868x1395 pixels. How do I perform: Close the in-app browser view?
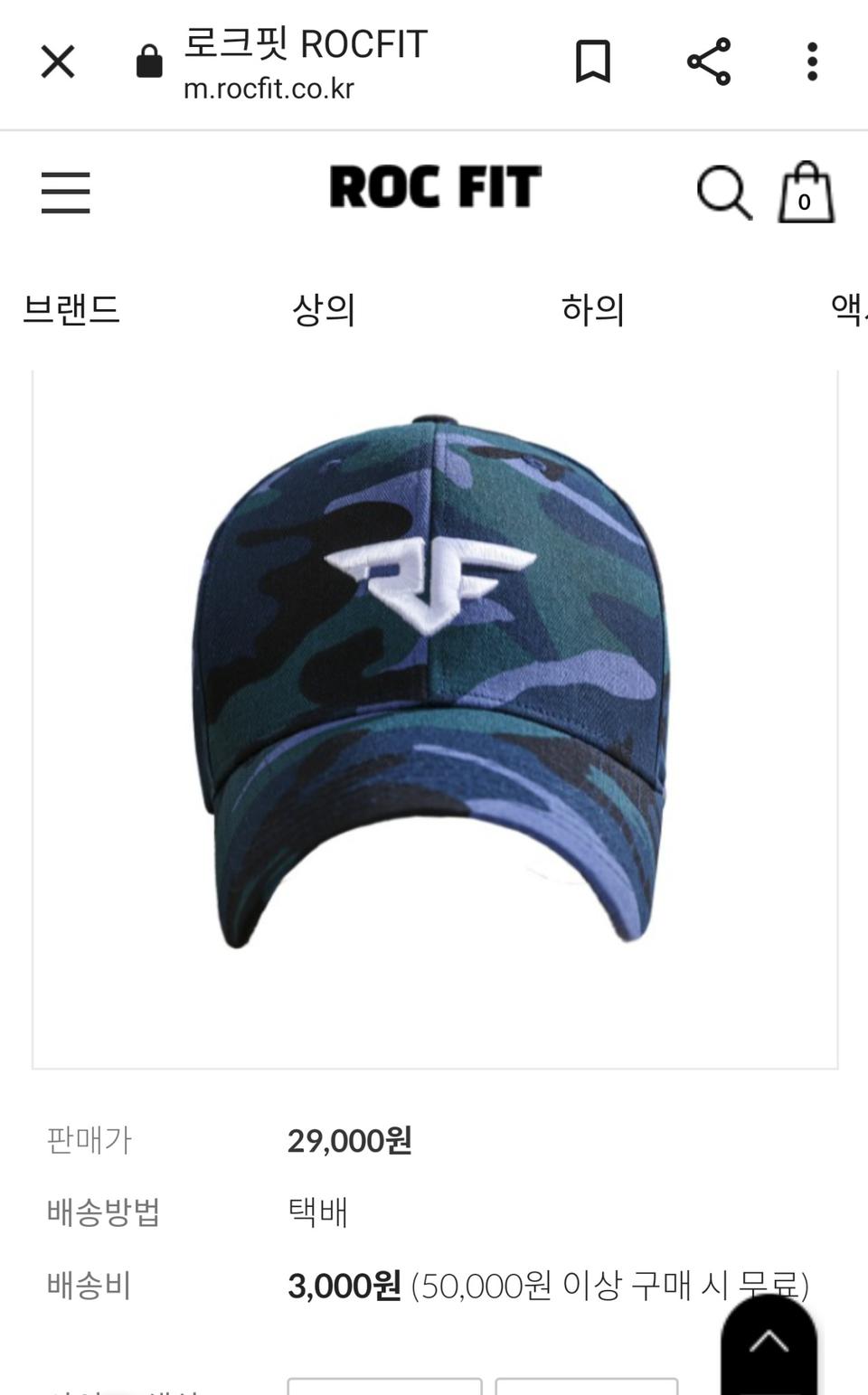click(58, 61)
